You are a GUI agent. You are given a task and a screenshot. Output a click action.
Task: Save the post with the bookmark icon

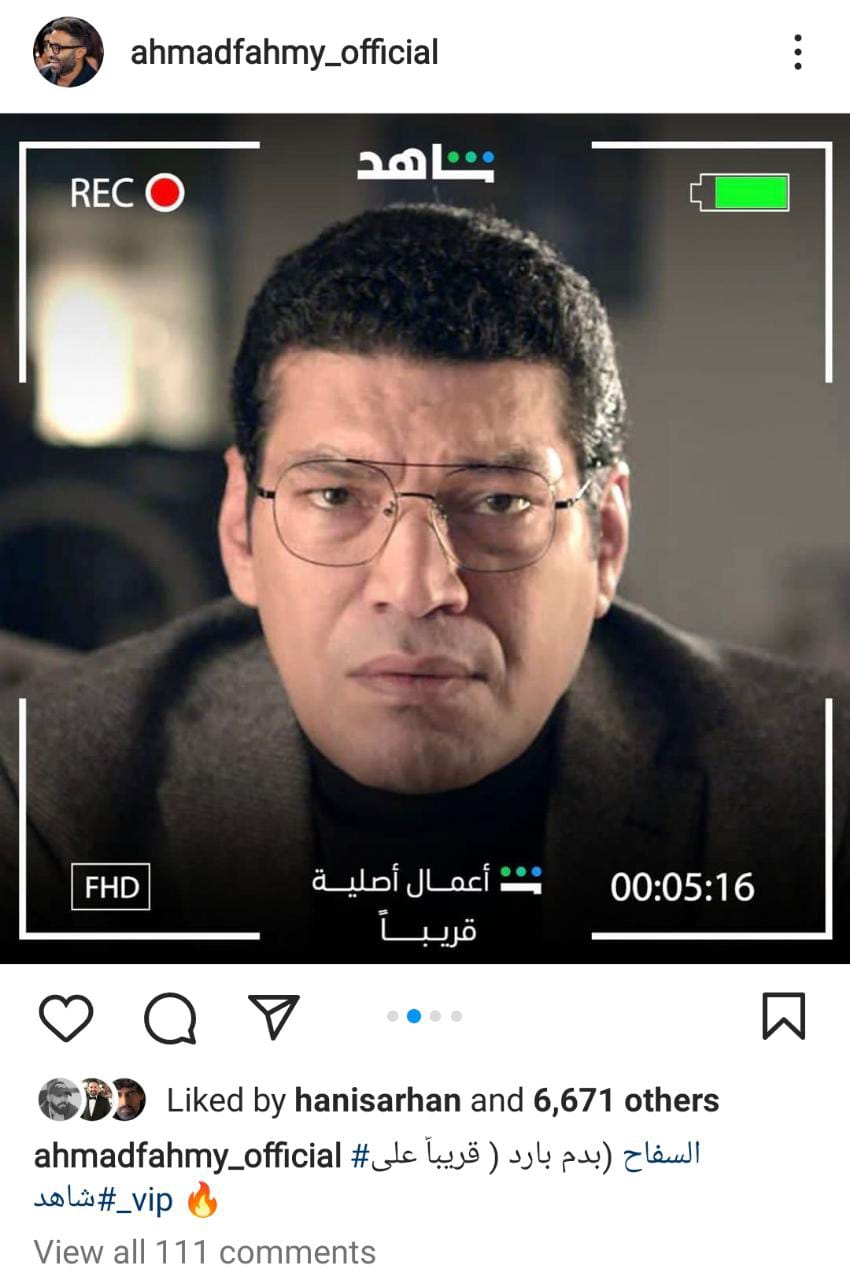click(x=783, y=1017)
